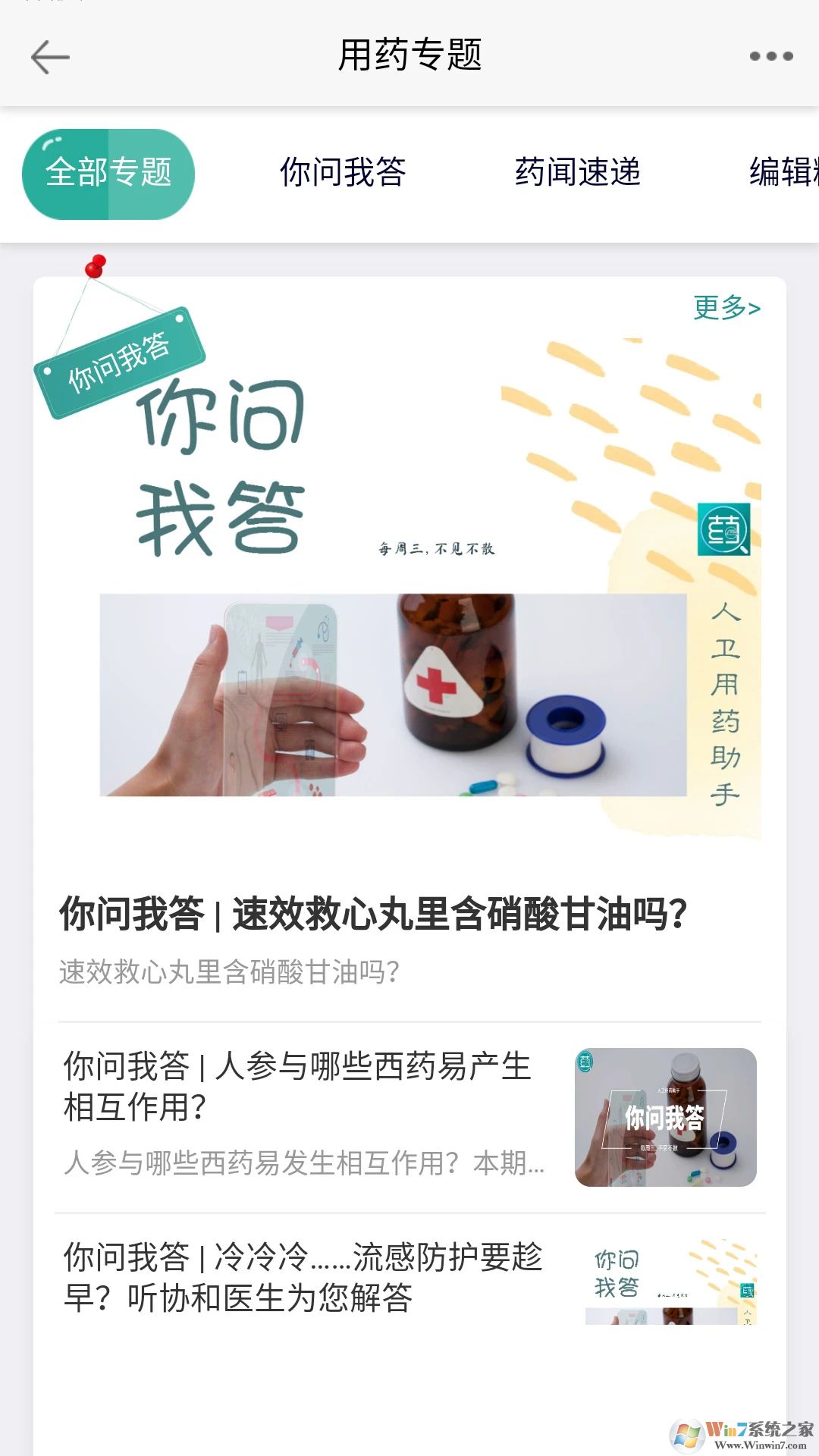The image size is (819, 1456).
Task: Go back using the arrow icon
Action: (50, 57)
